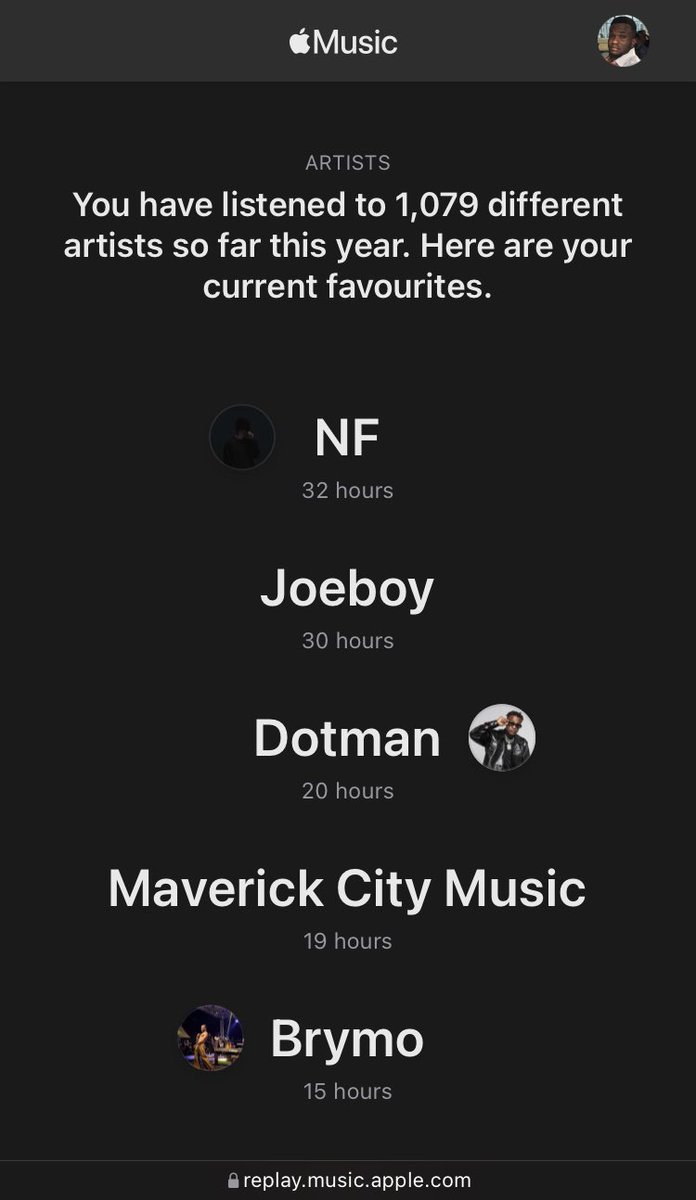Tap the replay.music.apple.com address bar
Screen dimensions: 696x1200
[348, 1180]
